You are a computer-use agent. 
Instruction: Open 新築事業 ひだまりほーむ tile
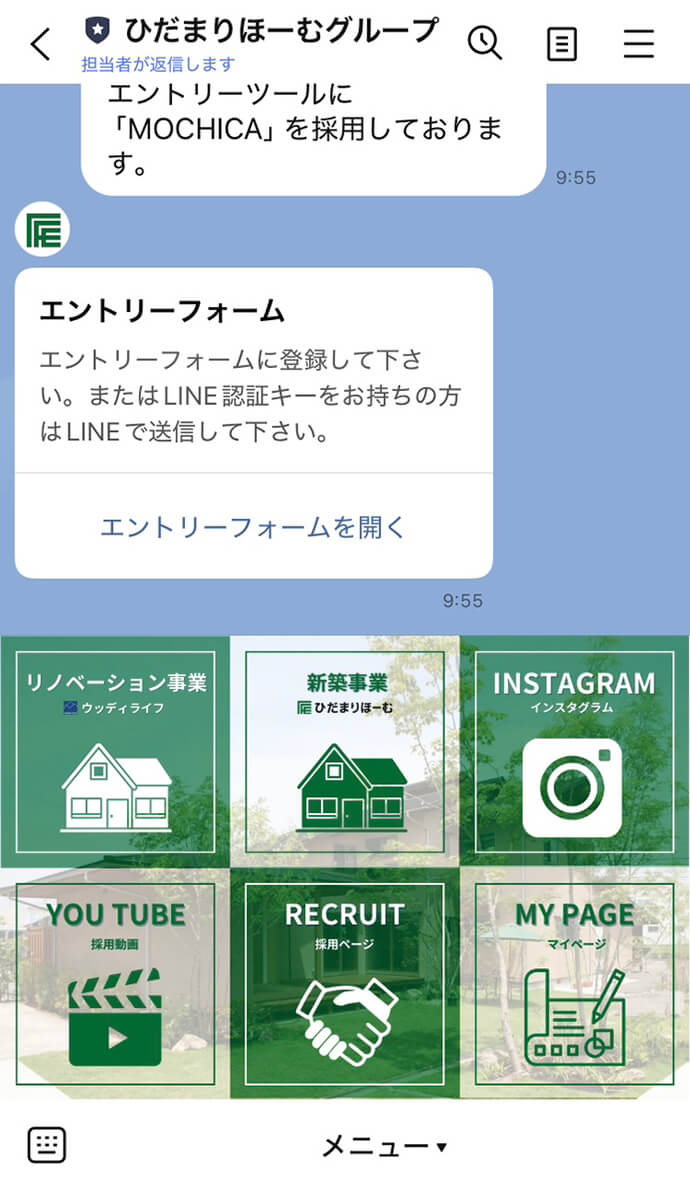pos(345,752)
